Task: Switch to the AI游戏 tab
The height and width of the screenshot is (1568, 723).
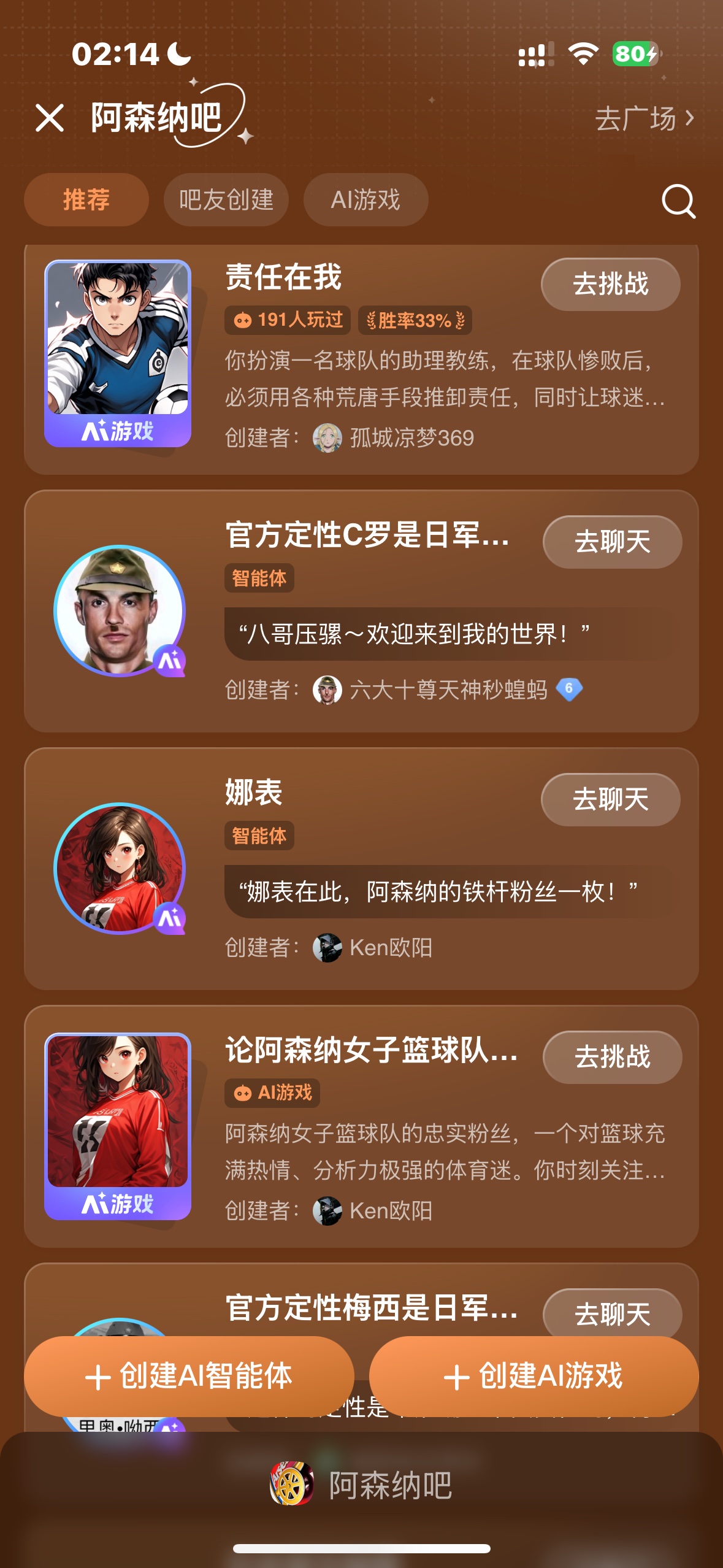Action: point(365,200)
